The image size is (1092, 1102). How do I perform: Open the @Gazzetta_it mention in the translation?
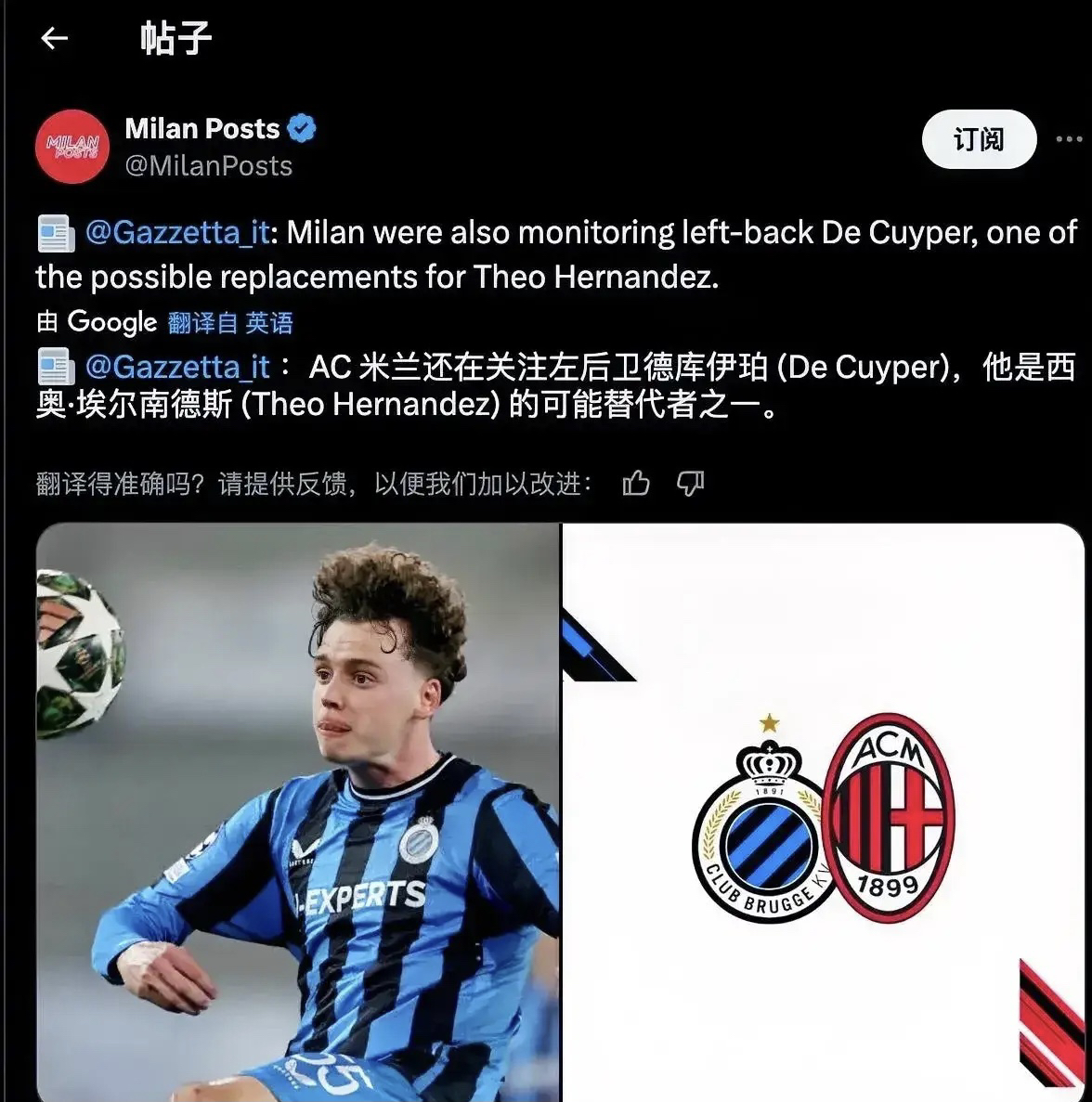click(178, 368)
